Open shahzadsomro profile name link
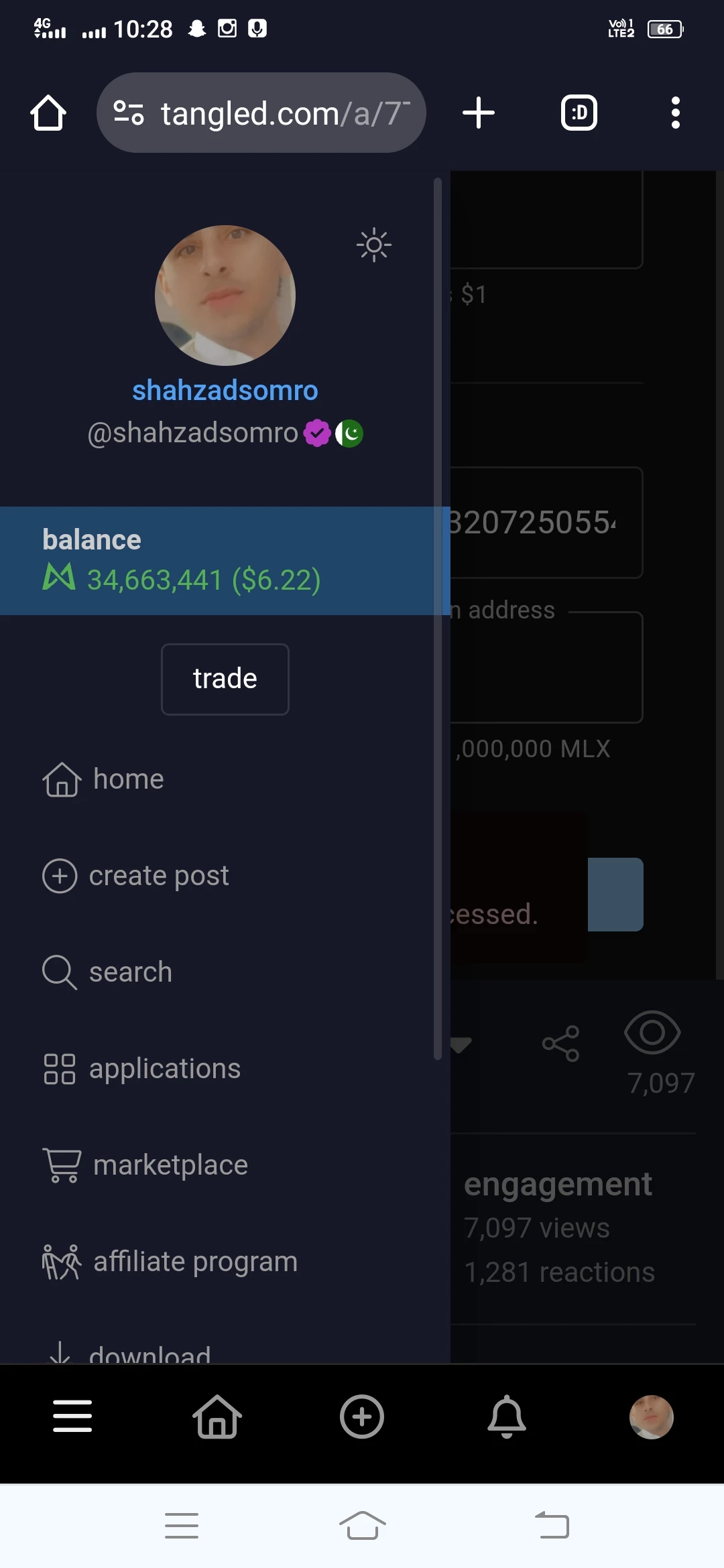The image size is (724, 1568). [225, 390]
